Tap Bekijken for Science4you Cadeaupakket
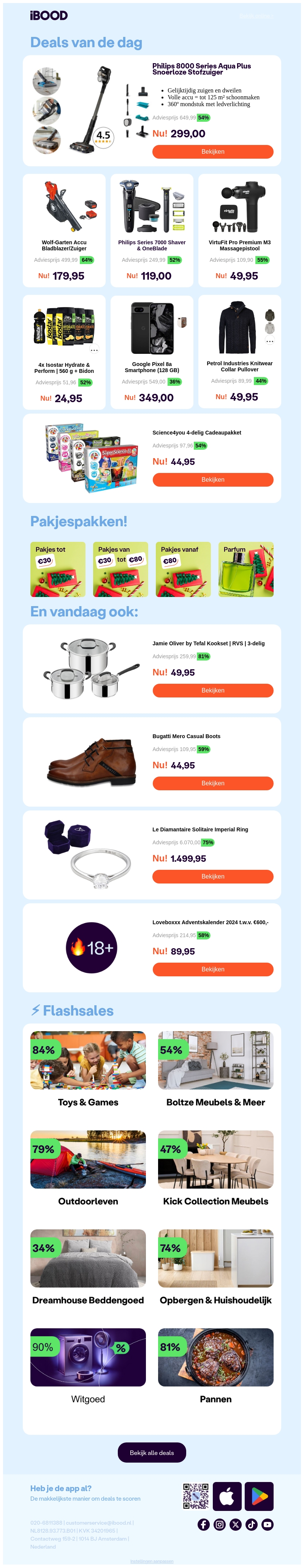This screenshot has height=1568, width=304. (212, 480)
